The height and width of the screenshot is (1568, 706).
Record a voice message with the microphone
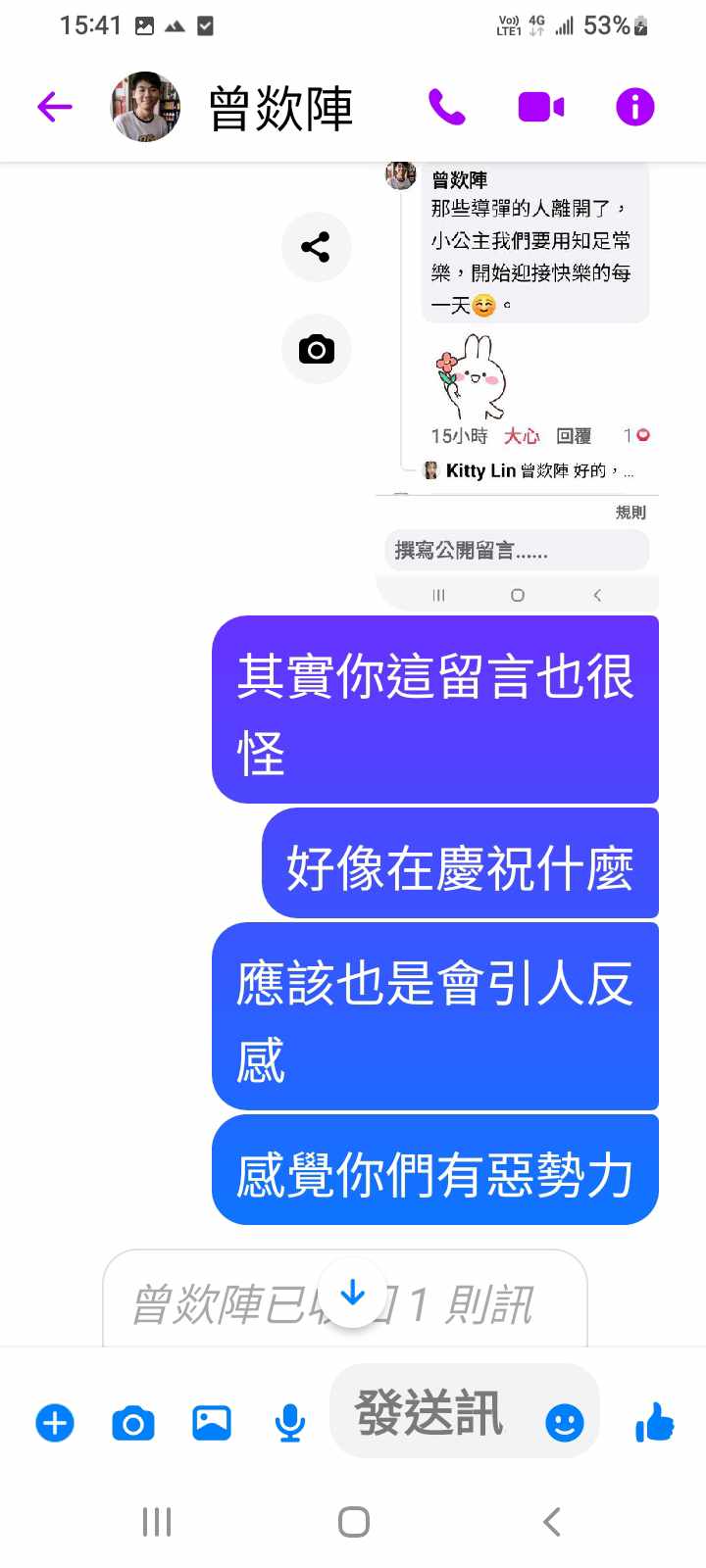289,1422
